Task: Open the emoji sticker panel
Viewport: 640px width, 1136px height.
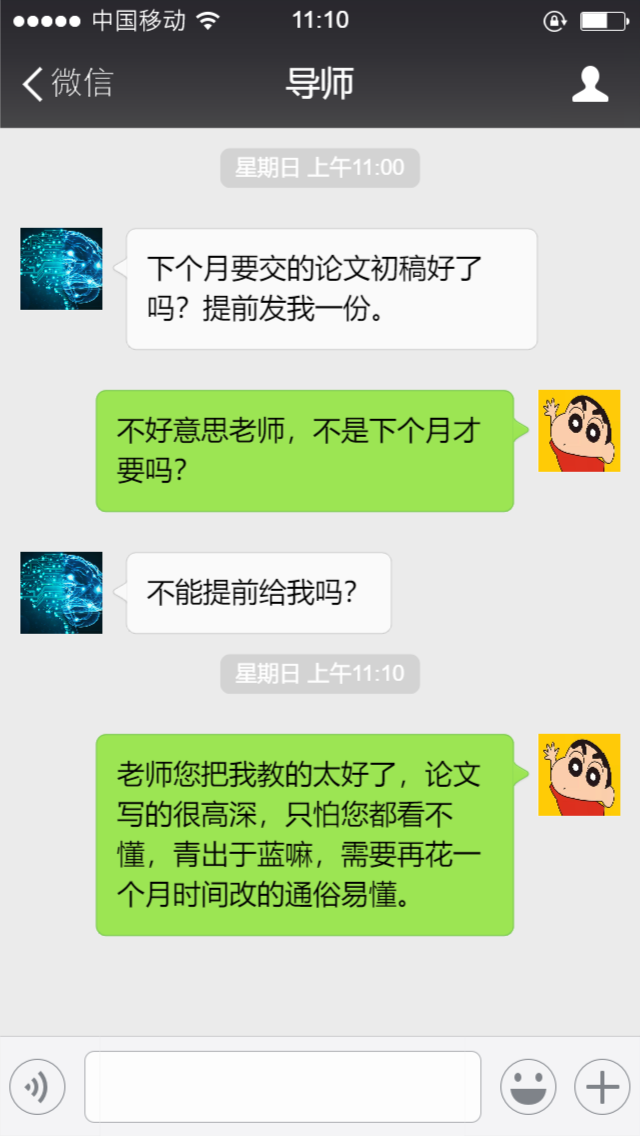Action: [528, 1086]
